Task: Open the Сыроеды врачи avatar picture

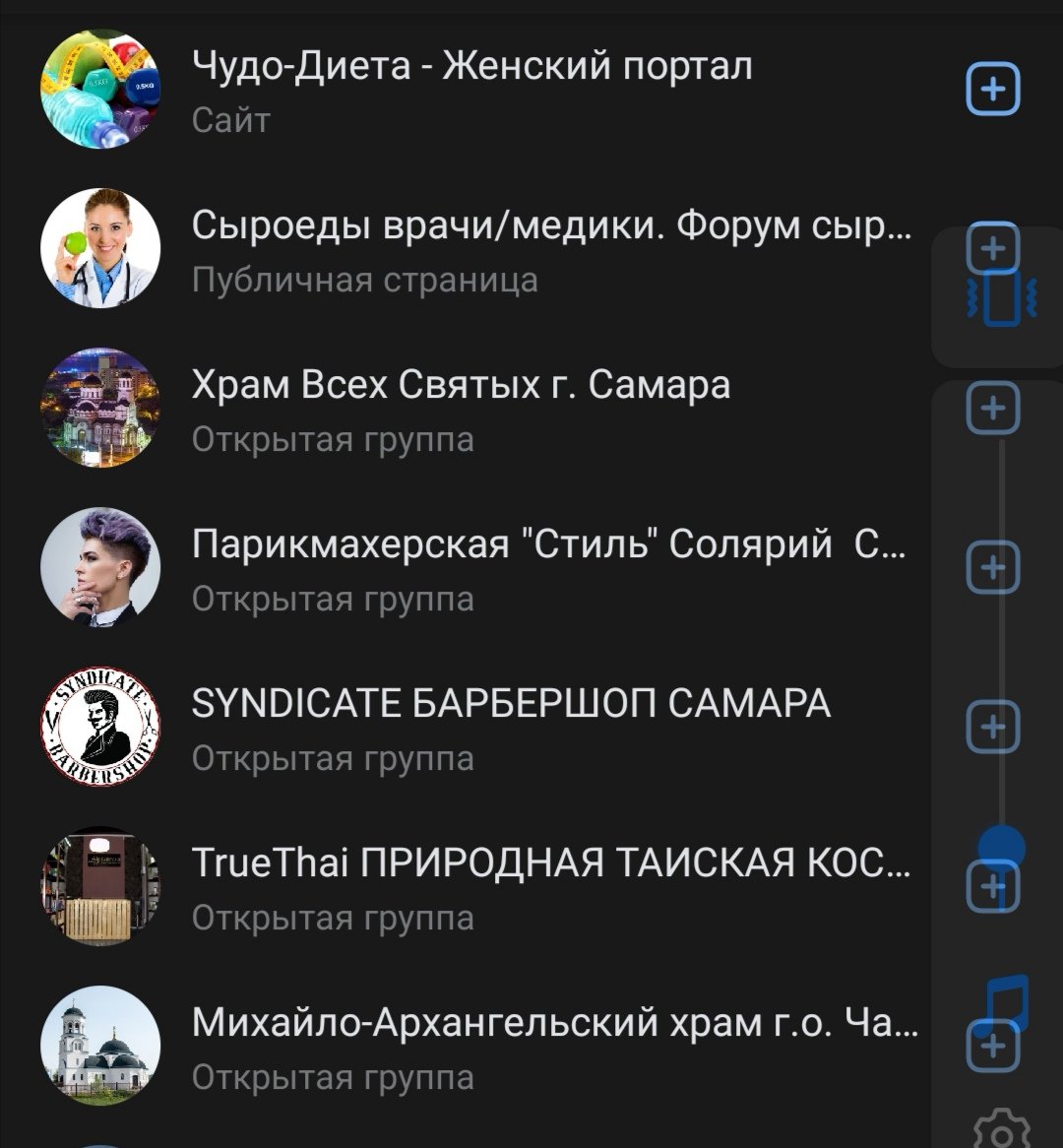Action: pyautogui.click(x=101, y=248)
